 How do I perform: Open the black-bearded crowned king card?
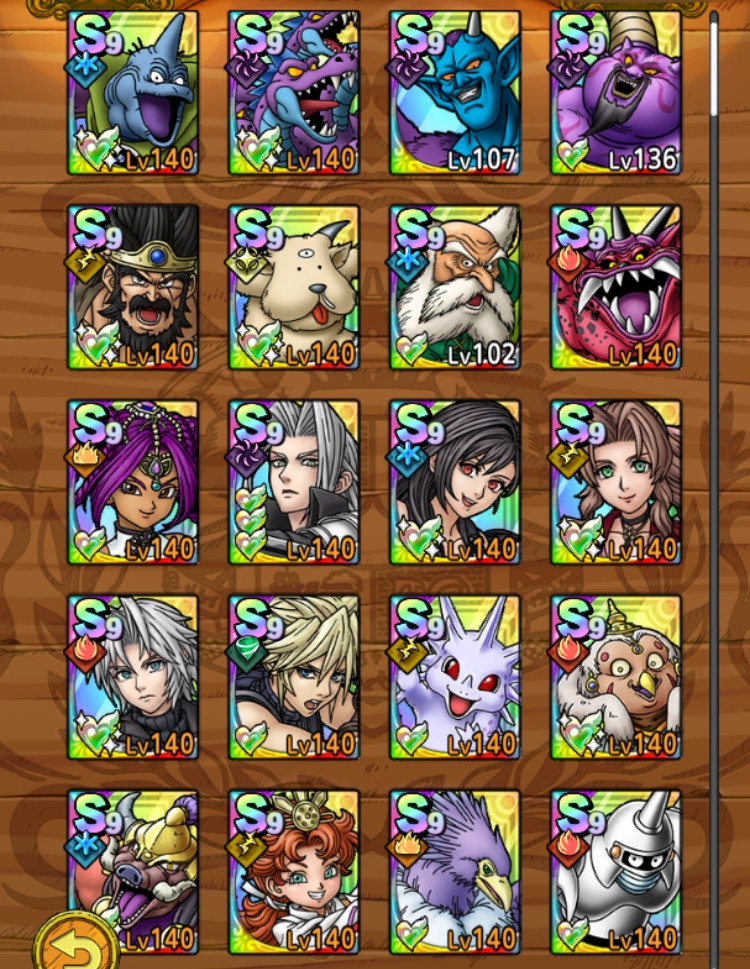[133, 287]
